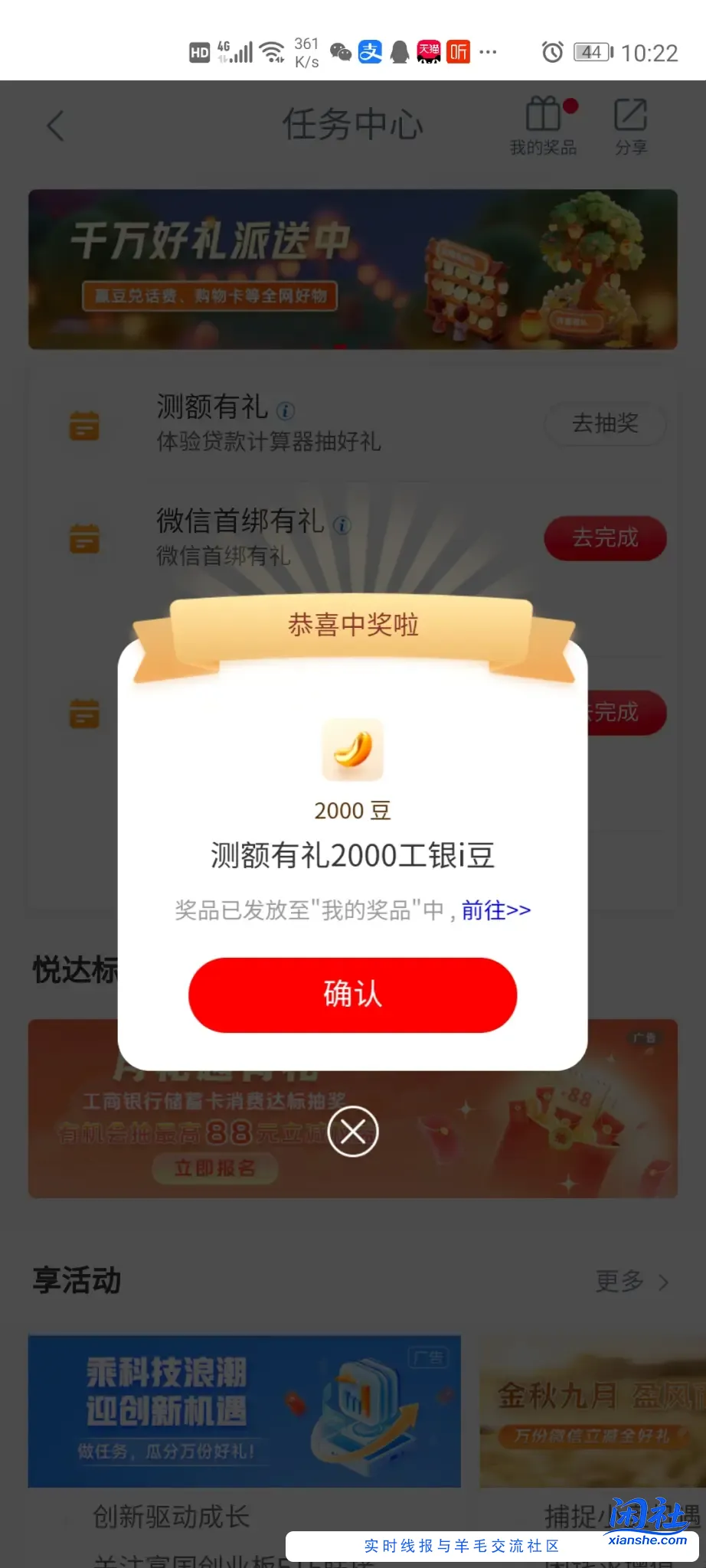Tap the banana bean icon in prize dialog
Image resolution: width=706 pixels, height=1568 pixels.
coord(352,749)
